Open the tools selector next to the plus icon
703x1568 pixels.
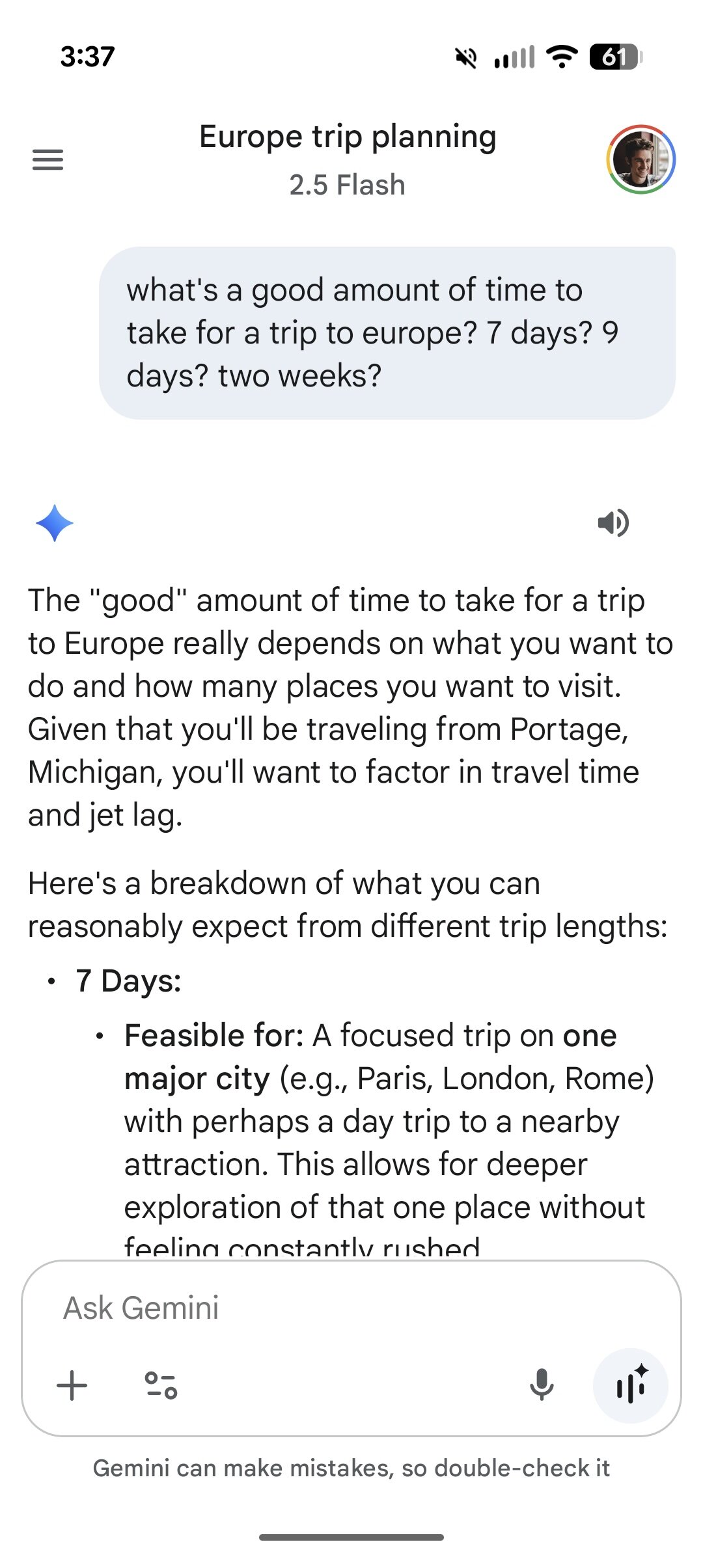coord(162,1385)
